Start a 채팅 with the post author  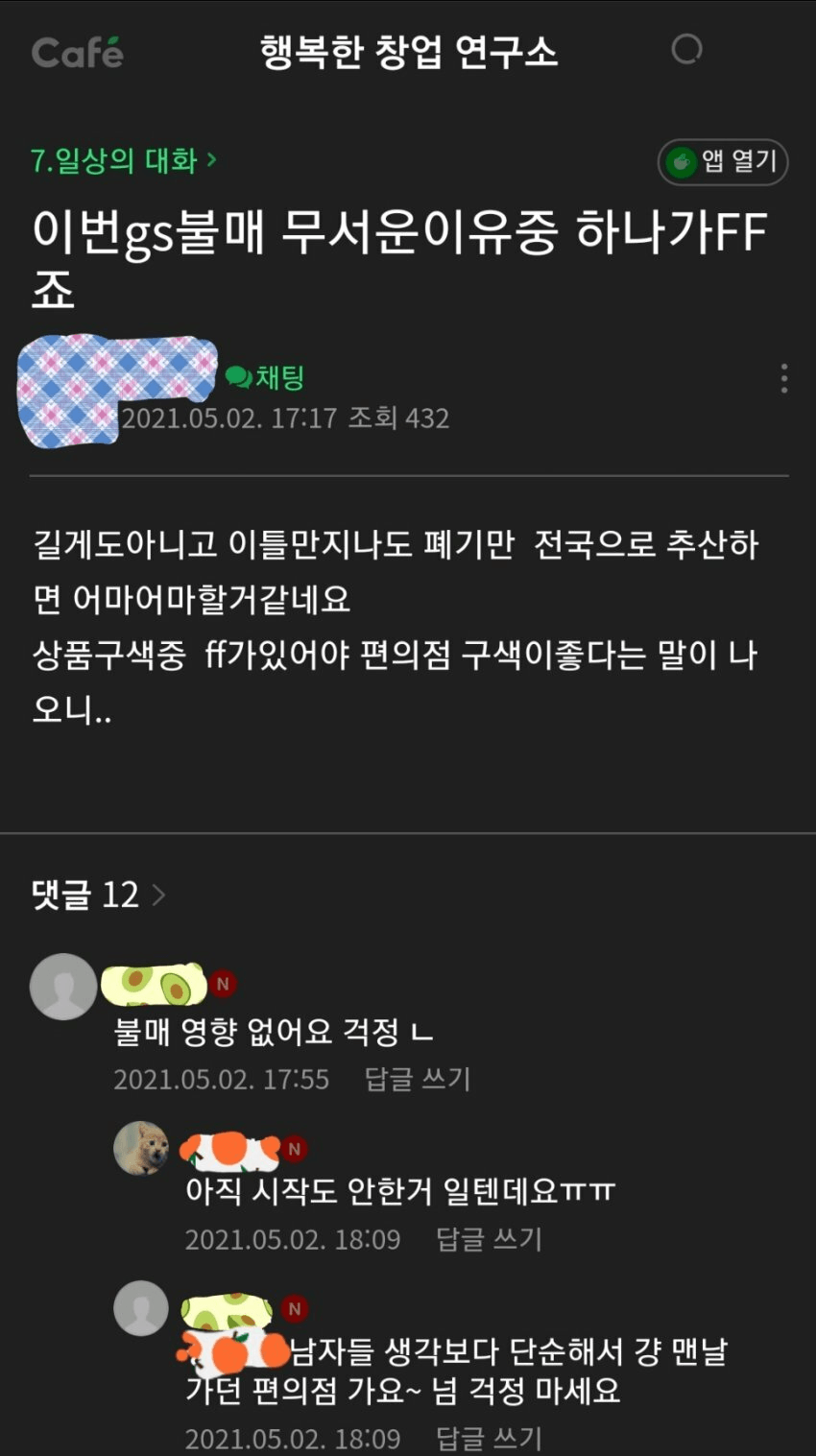coord(266,378)
